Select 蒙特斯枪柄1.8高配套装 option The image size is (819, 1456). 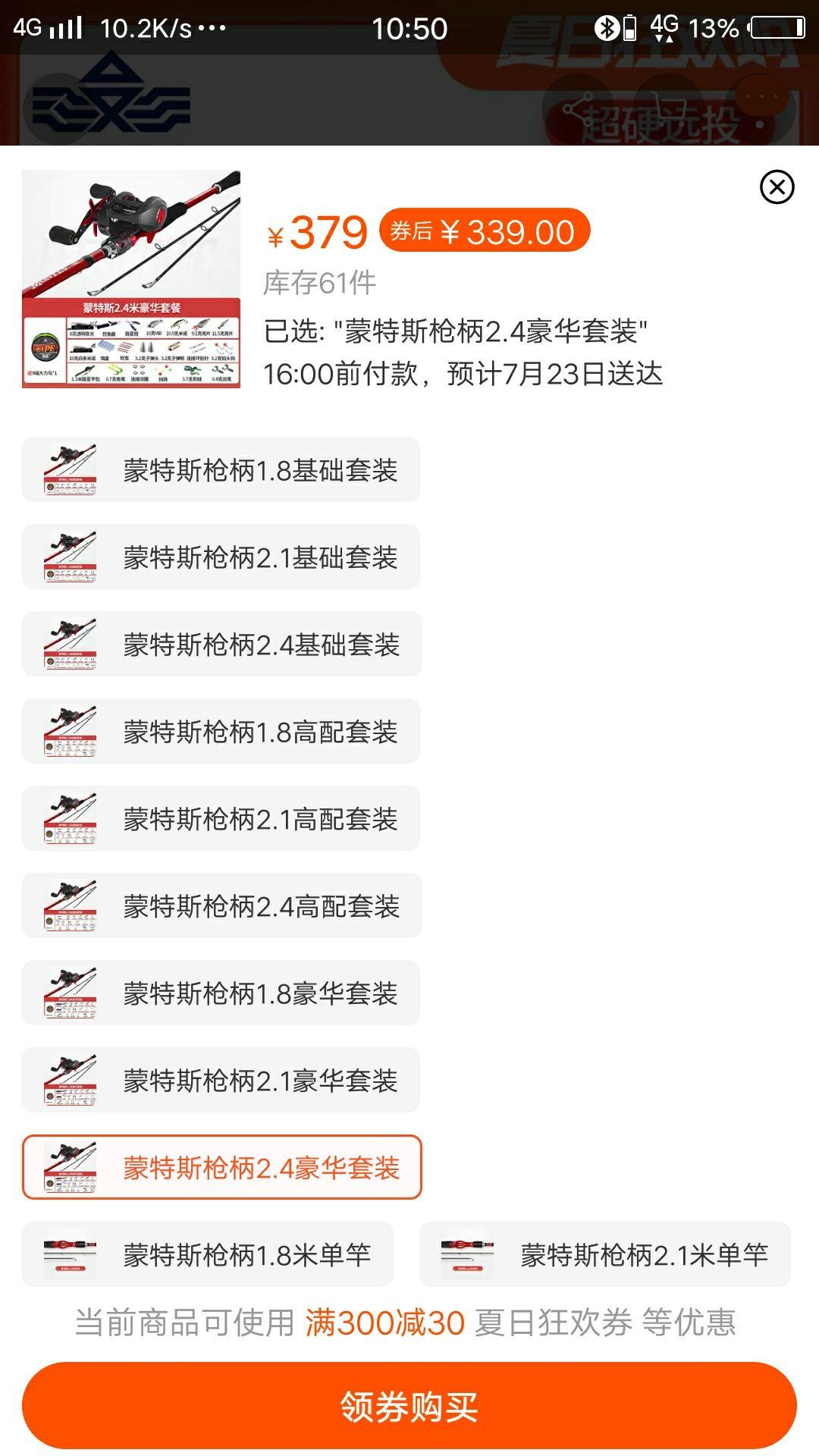tap(221, 732)
